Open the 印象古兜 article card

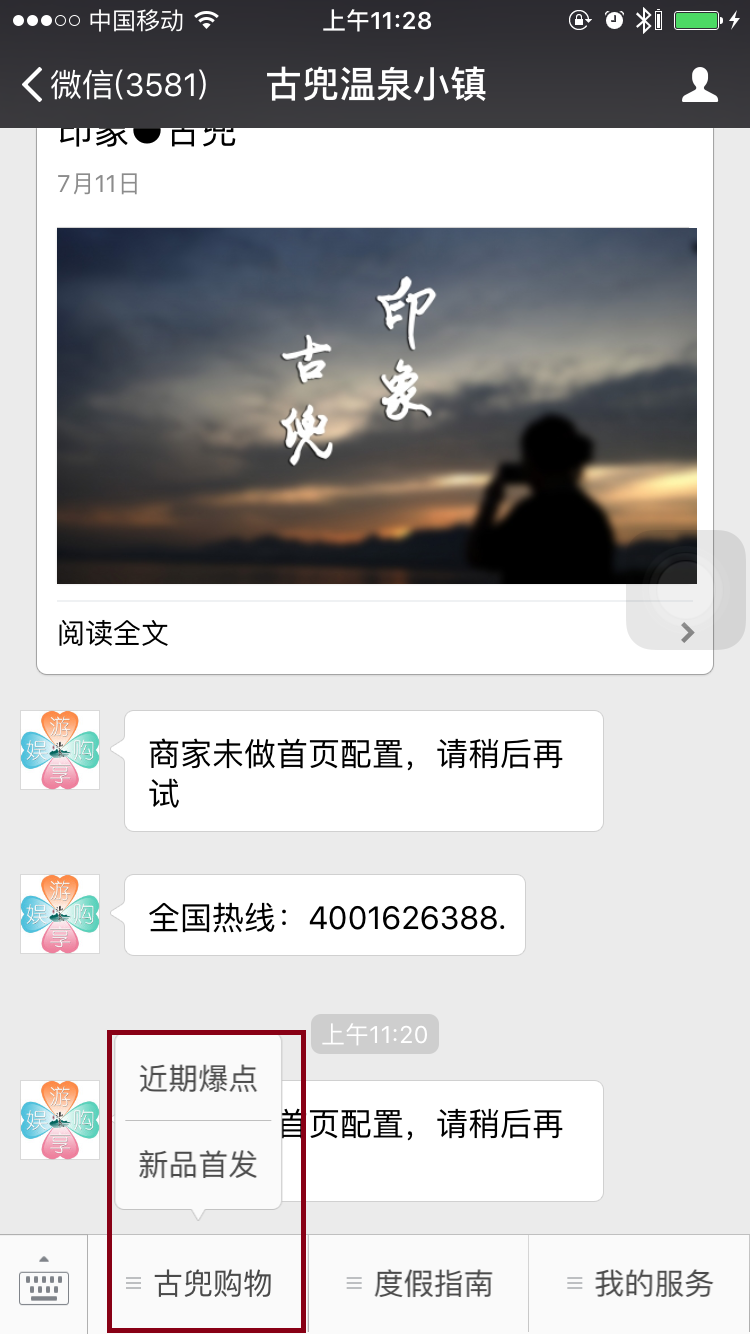coord(376,405)
